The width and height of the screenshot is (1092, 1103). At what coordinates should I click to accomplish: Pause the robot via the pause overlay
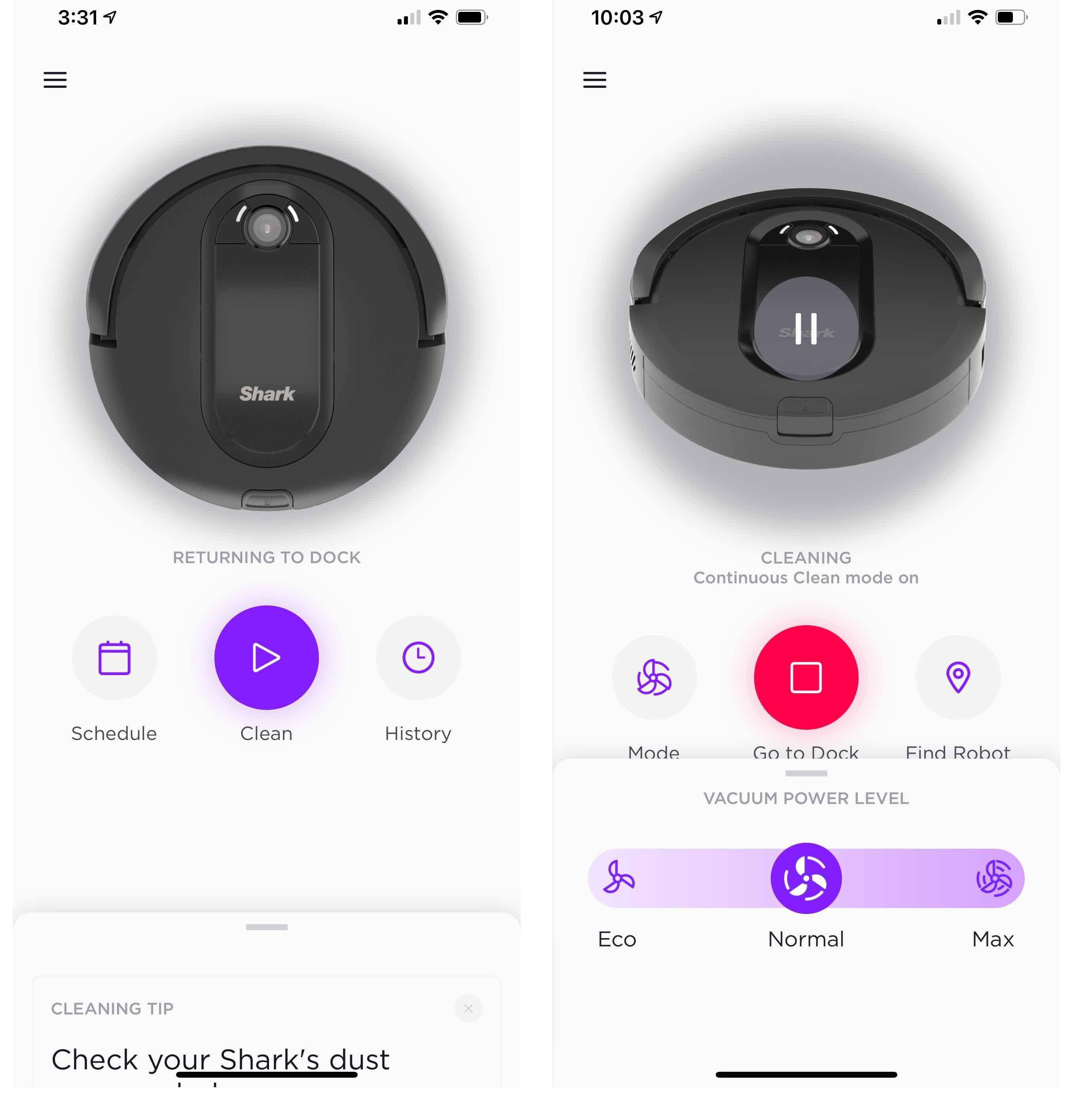(x=806, y=328)
